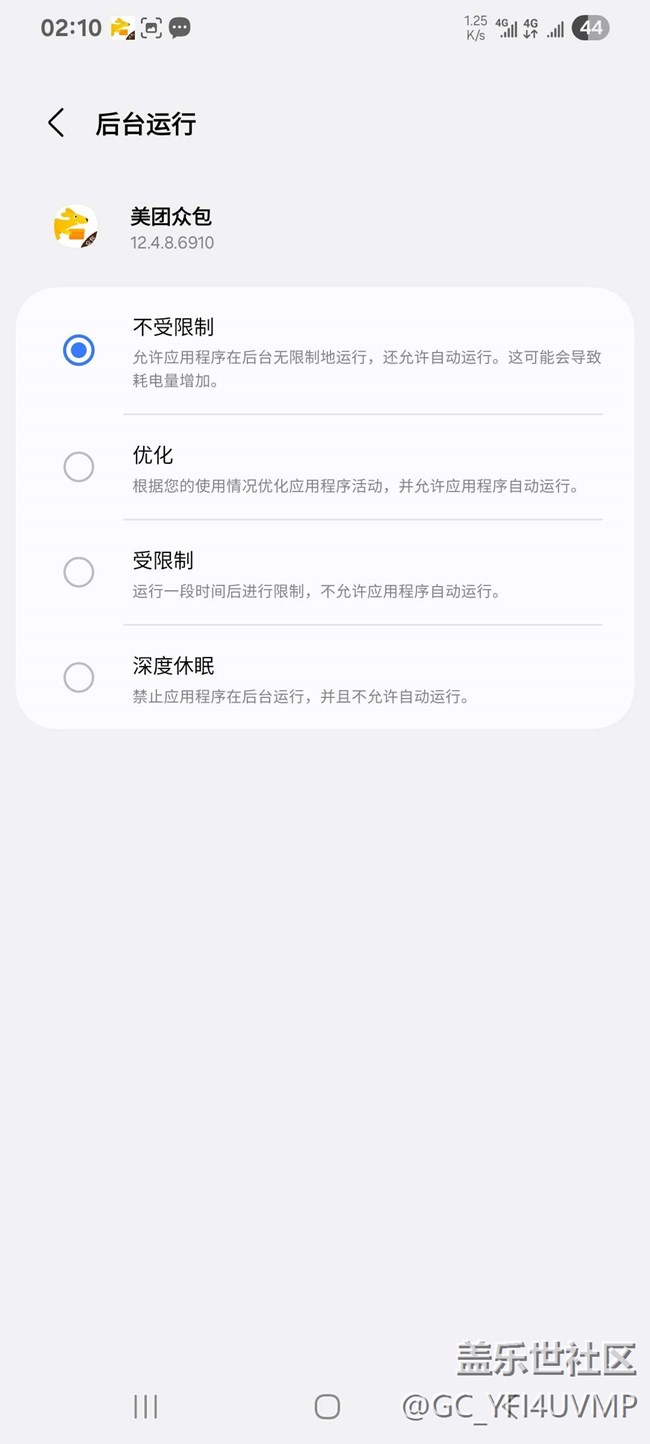Go back from 后台运行 screen
Viewport: 650px width, 1444px height.
56,124
